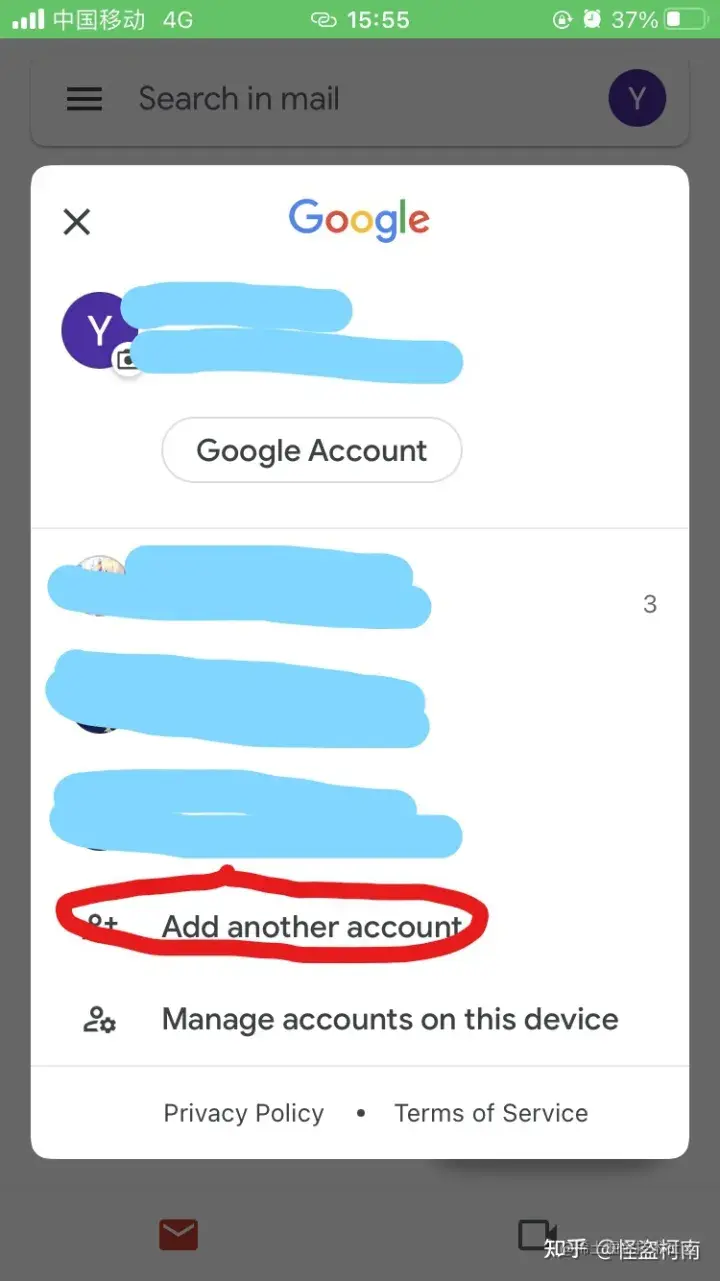
Task: Change the profile photo camera badge
Action: [127, 360]
